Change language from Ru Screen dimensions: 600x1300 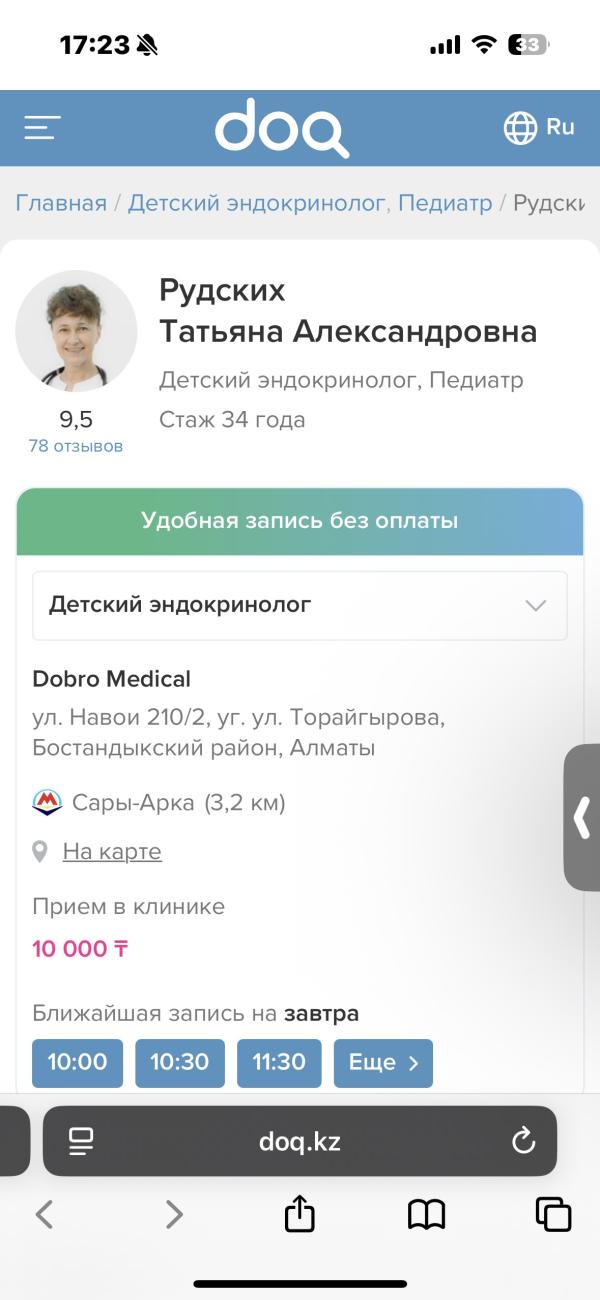click(539, 127)
